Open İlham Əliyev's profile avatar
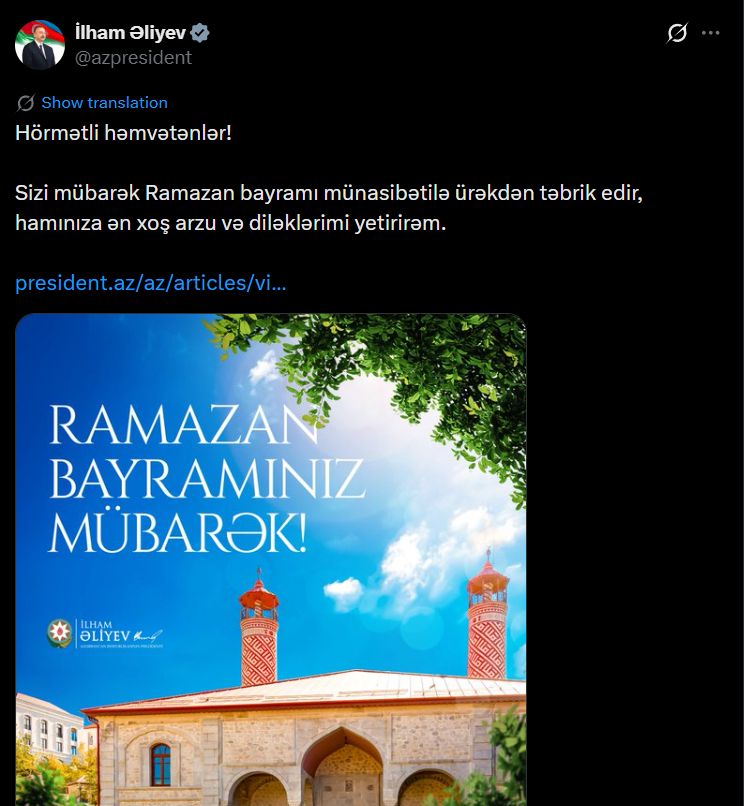 [x=39, y=45]
